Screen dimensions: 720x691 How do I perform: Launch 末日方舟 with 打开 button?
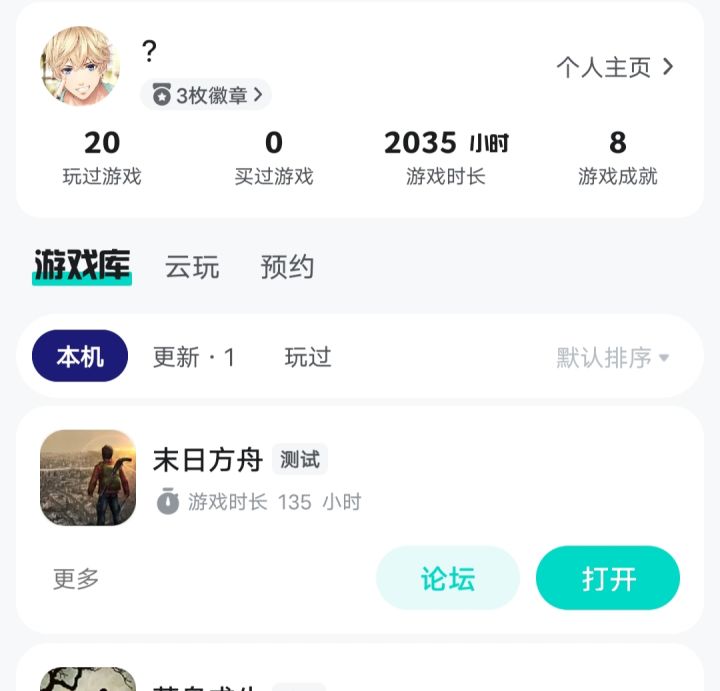click(608, 578)
